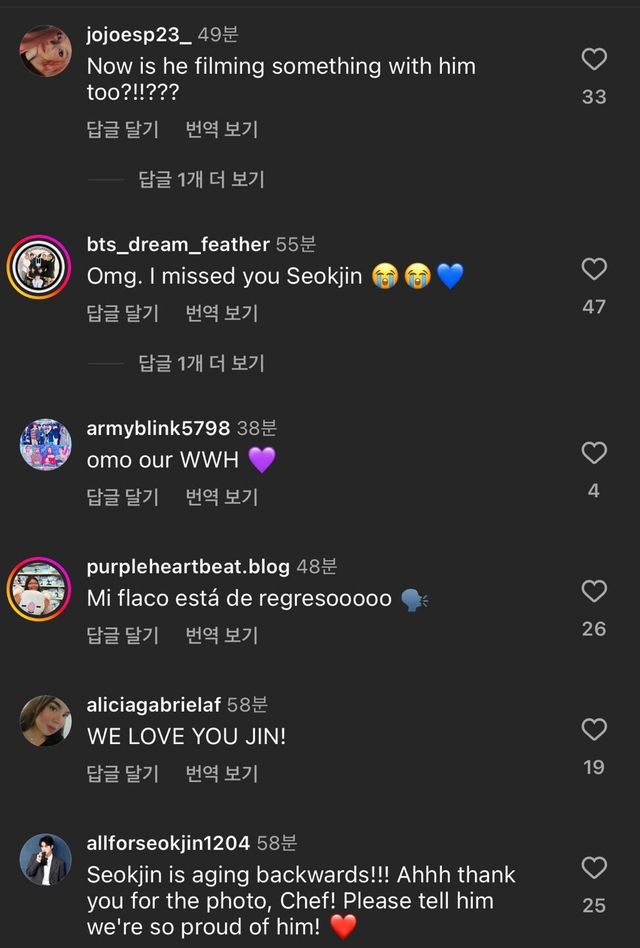Like aliciagabrielaf's comment
Viewport: 640px width, 948px height.
[594, 730]
